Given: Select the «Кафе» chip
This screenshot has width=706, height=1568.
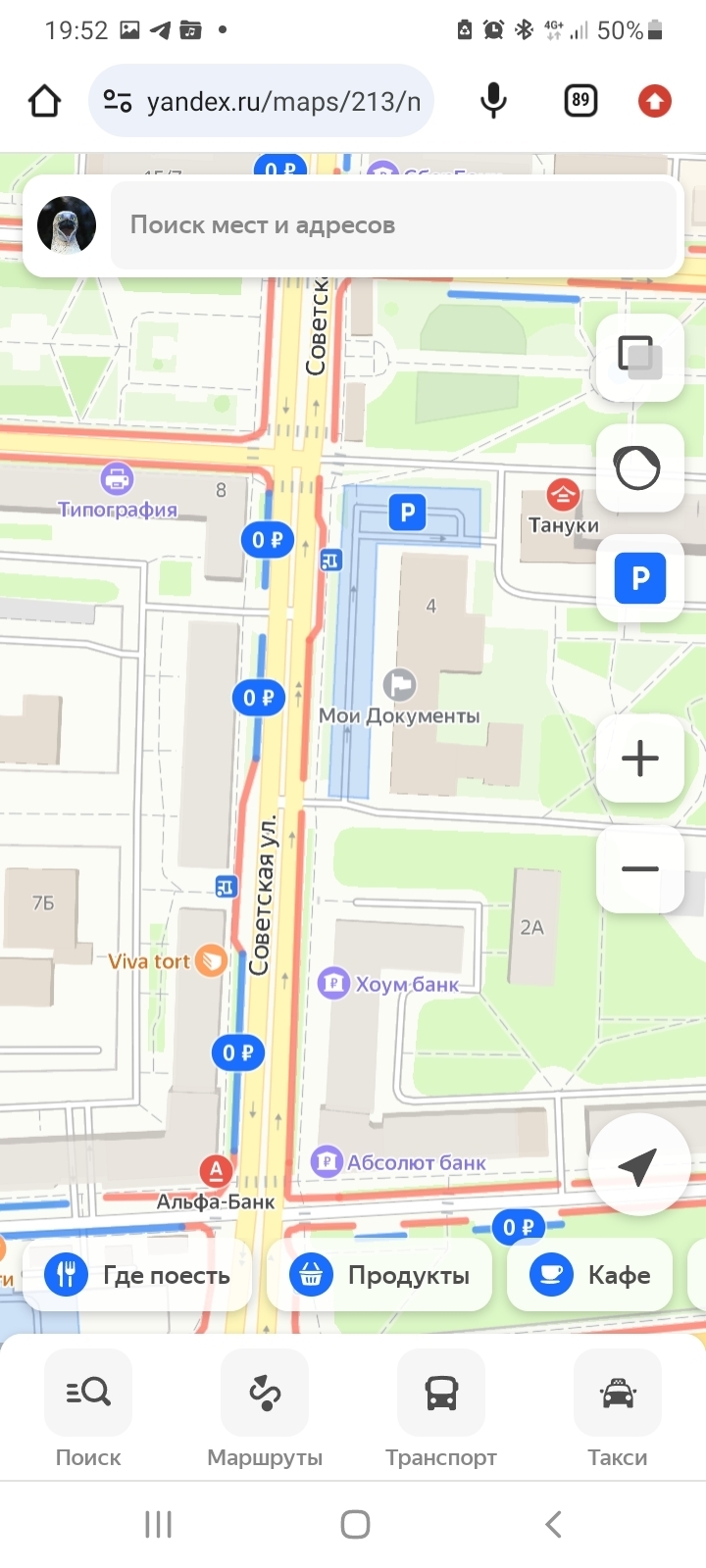Looking at the screenshot, I should point(590,1275).
